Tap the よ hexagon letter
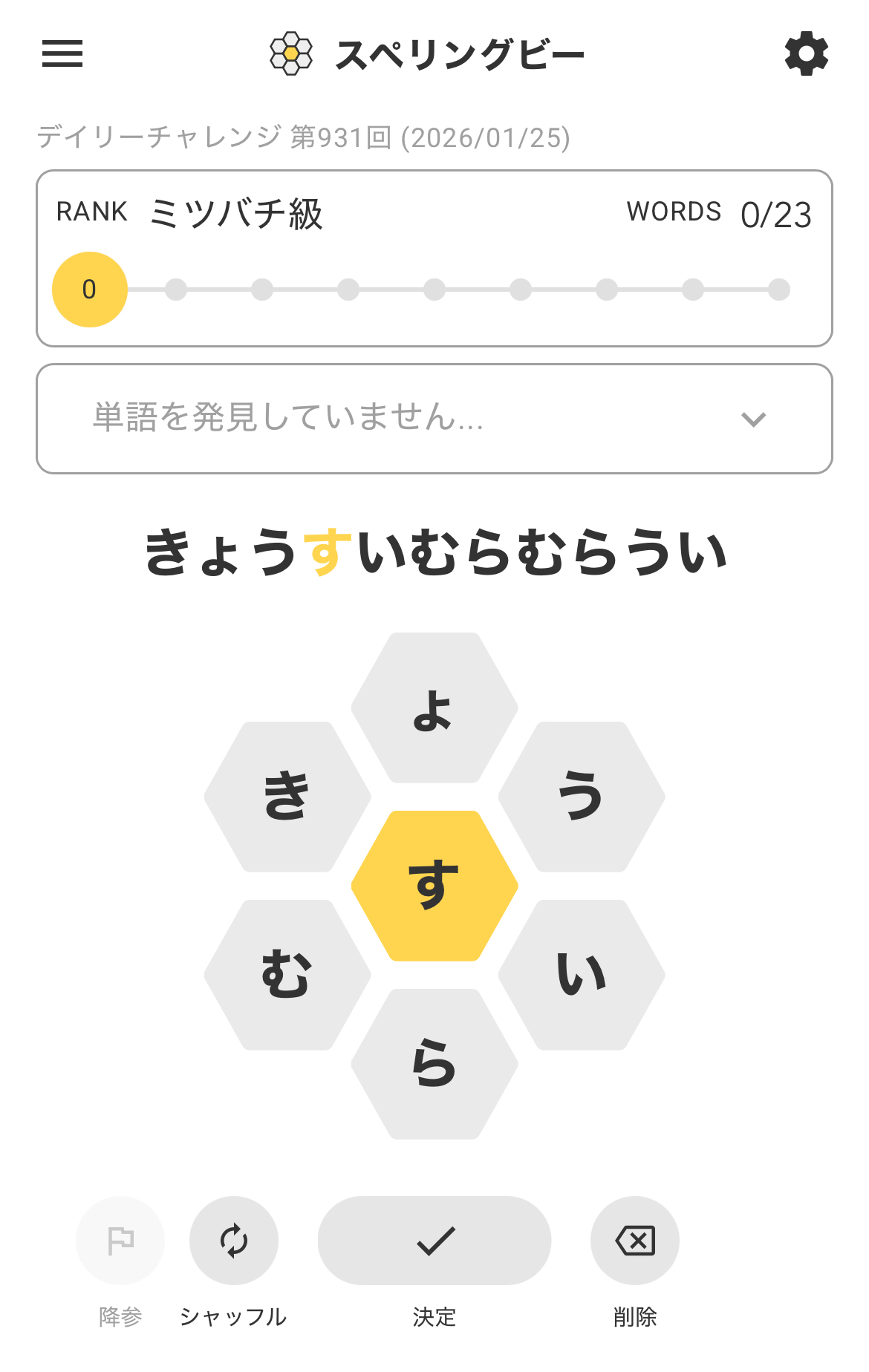This screenshot has width=869, height=1372. coord(434,708)
